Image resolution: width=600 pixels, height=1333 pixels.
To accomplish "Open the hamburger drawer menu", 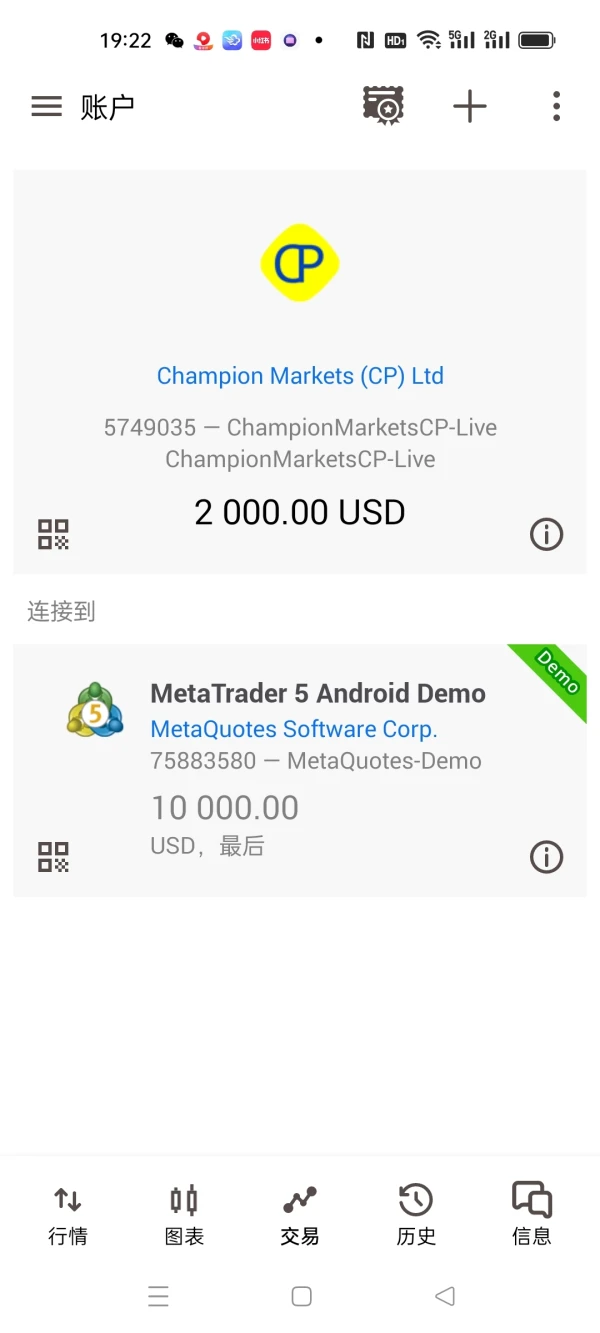I will [x=46, y=106].
